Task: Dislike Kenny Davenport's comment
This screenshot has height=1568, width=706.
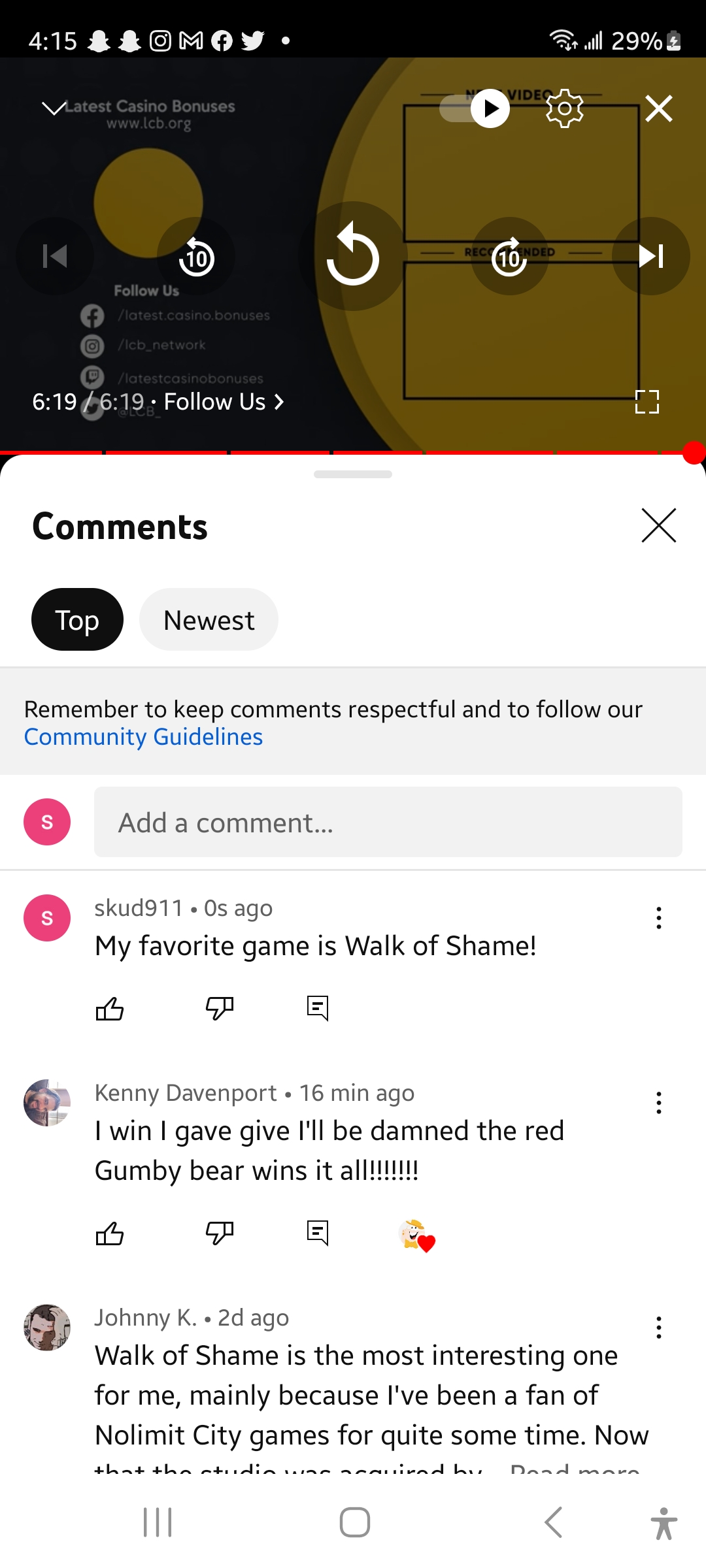Action: pyautogui.click(x=220, y=1233)
